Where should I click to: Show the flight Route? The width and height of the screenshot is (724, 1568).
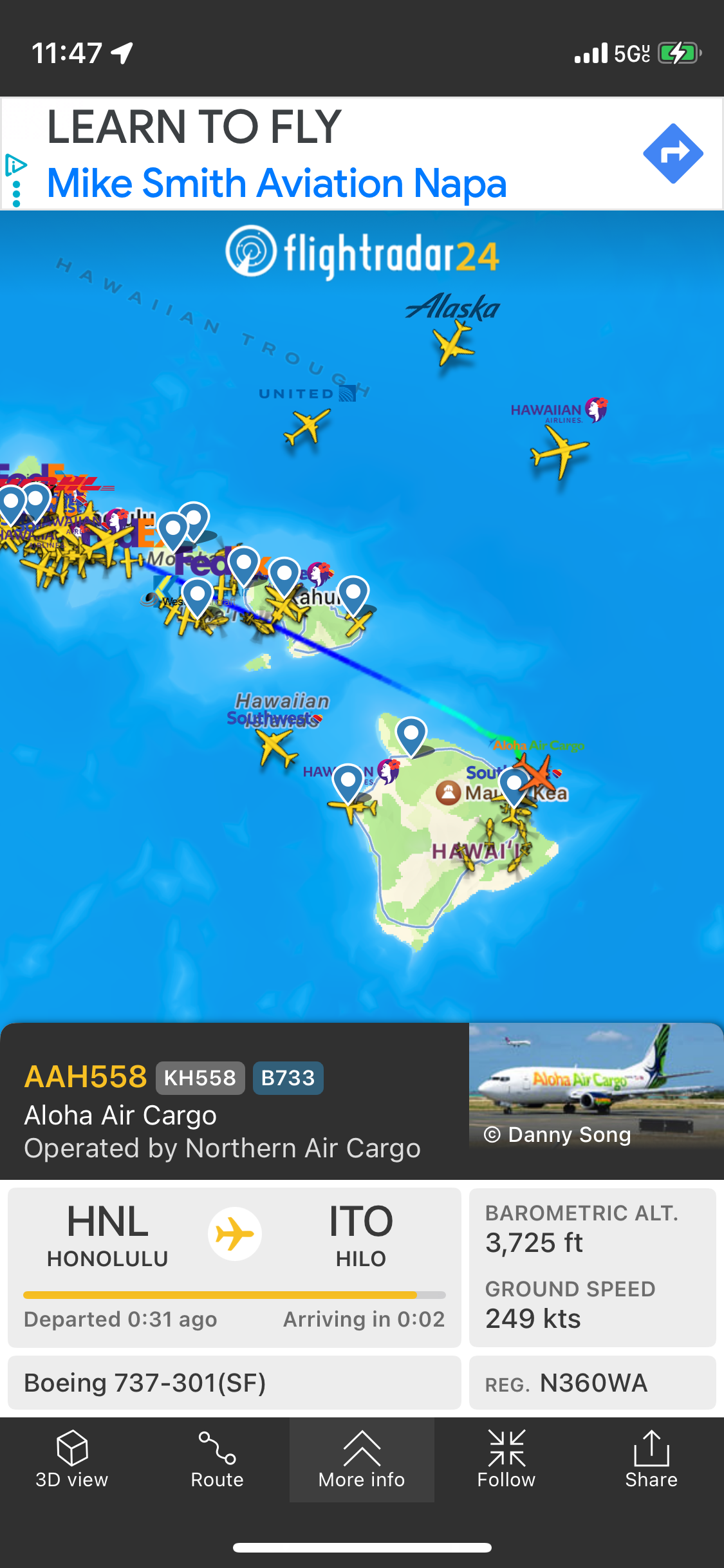pyautogui.click(x=217, y=1459)
